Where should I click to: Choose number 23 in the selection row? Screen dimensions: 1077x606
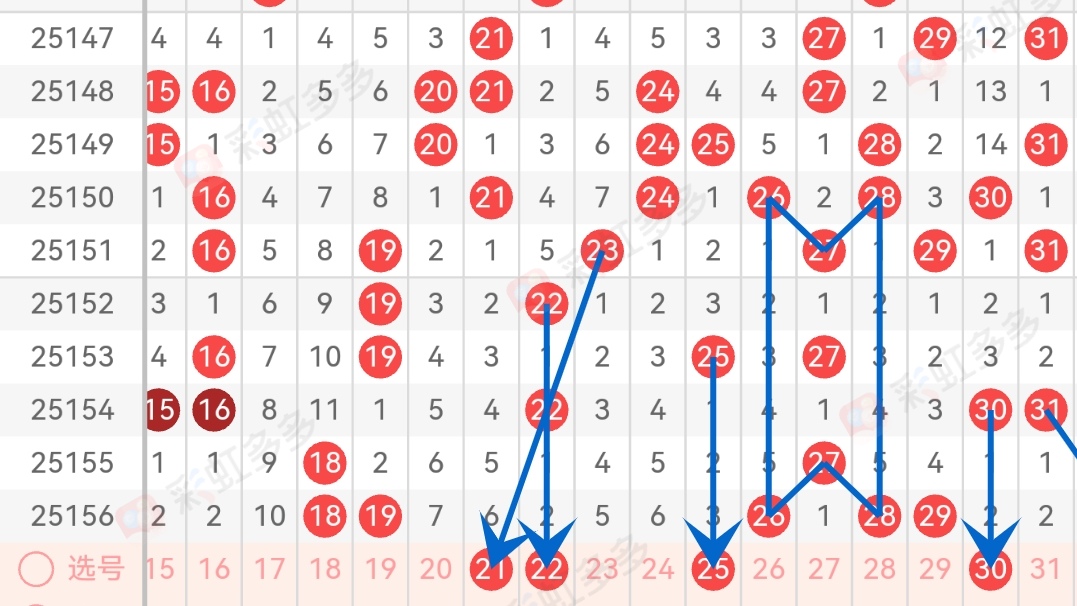pos(602,569)
